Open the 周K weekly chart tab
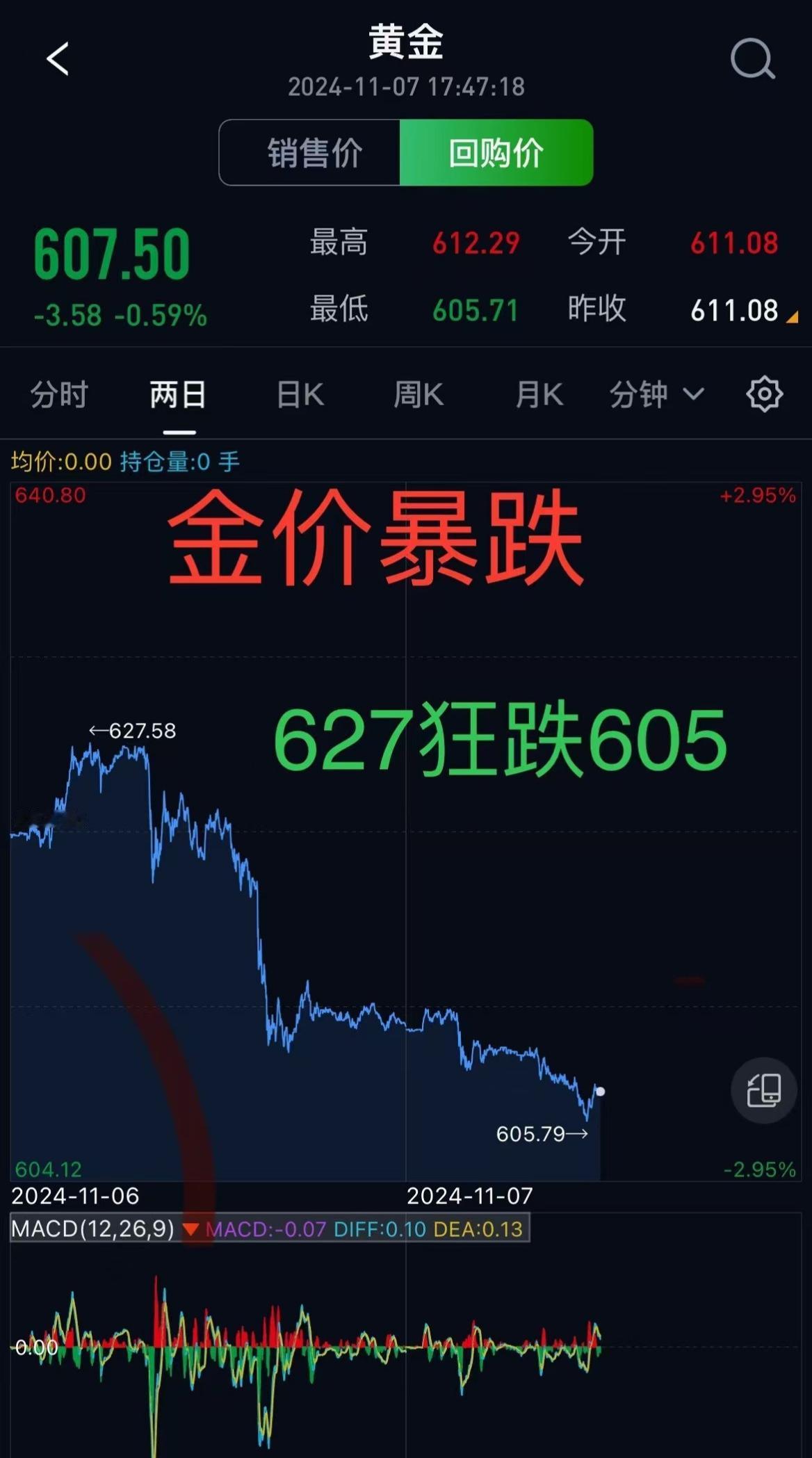Viewport: 812px width, 1458px height. click(x=418, y=394)
